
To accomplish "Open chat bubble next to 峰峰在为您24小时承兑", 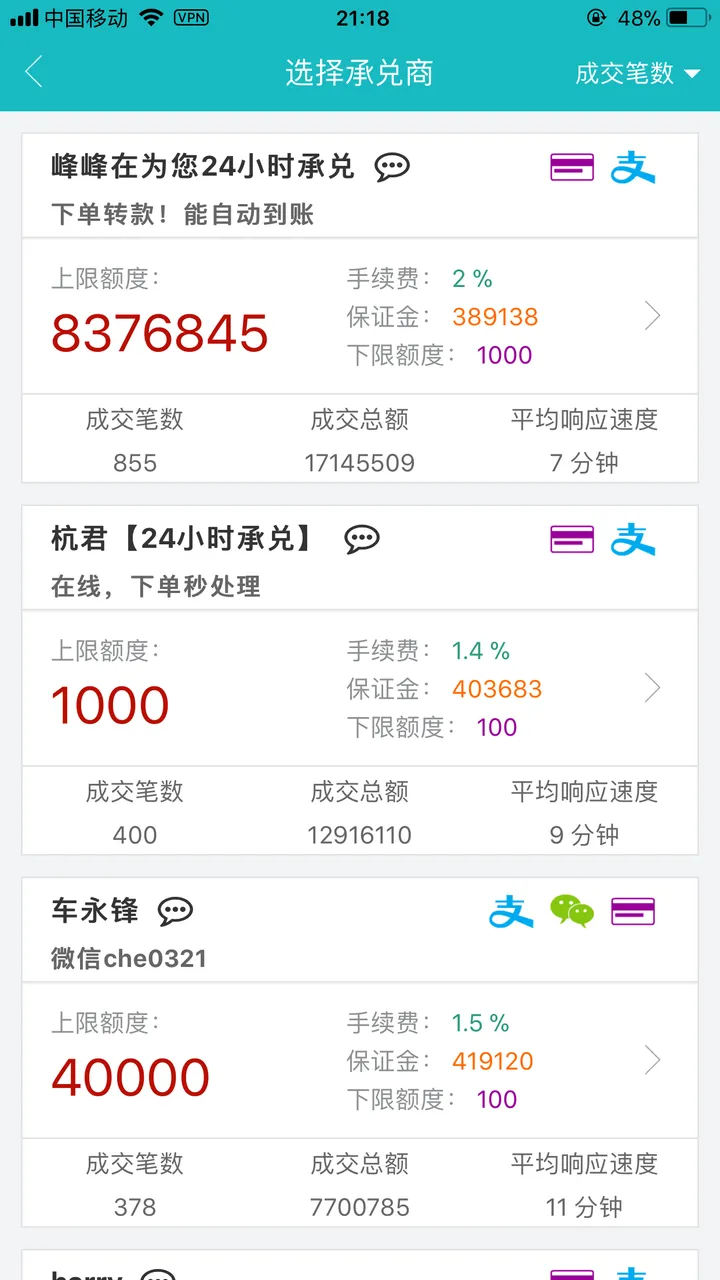I will coord(392,167).
